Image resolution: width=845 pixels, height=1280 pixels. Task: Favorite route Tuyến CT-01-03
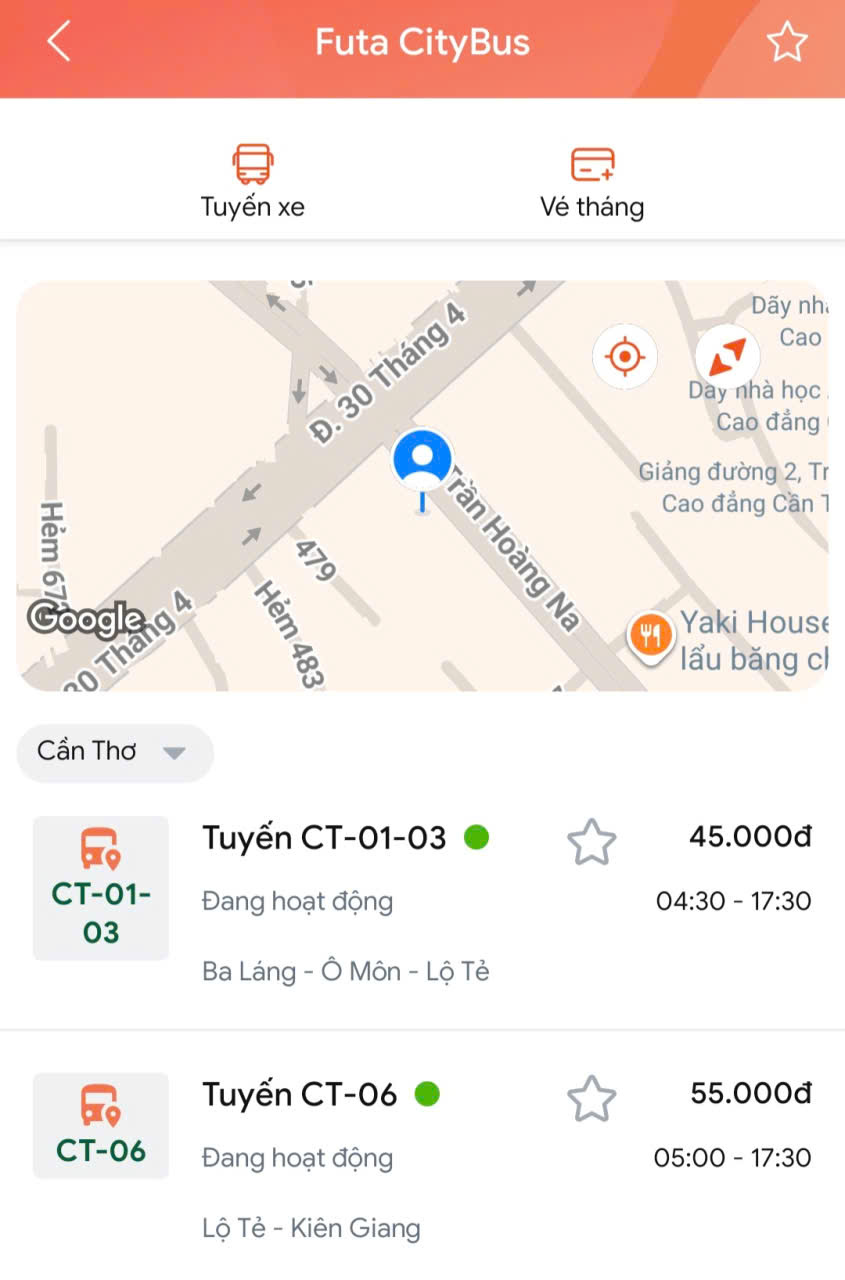point(590,843)
